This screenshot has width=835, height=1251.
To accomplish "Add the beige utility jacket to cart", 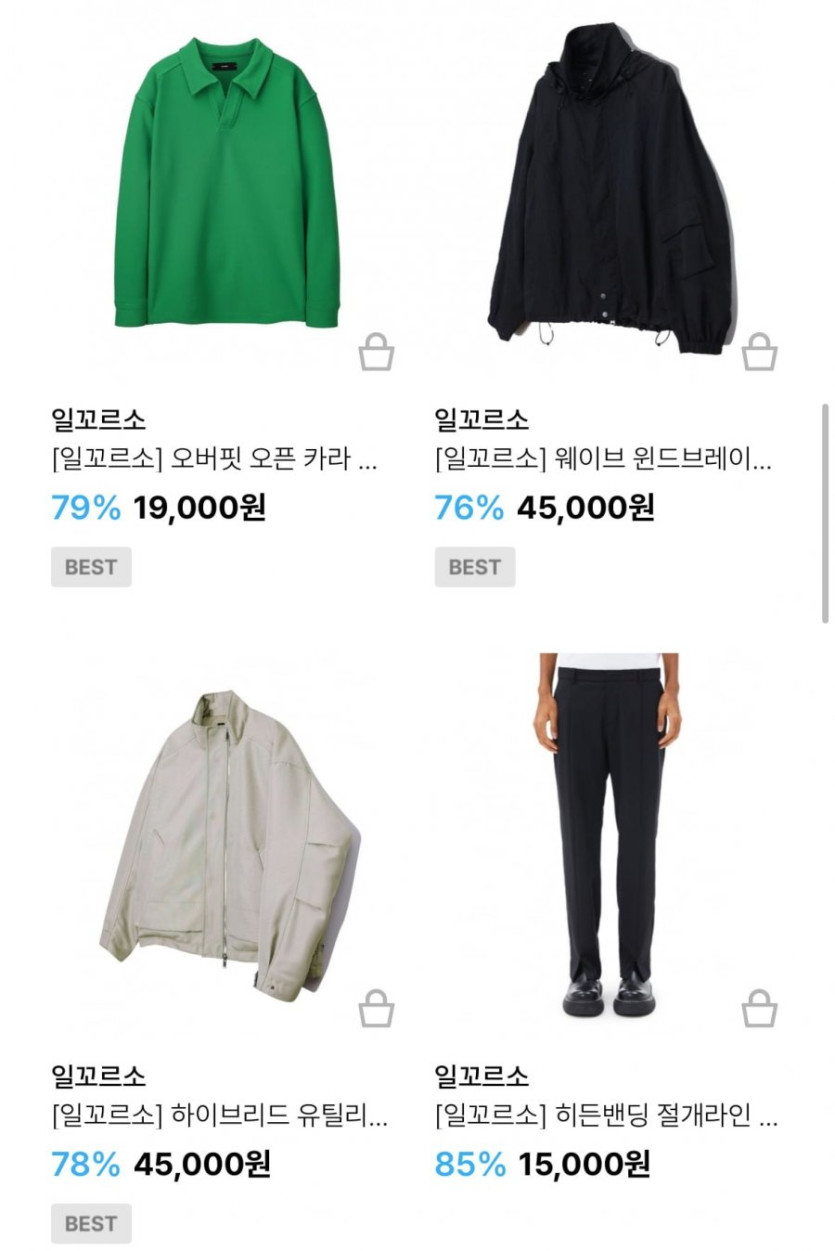I will point(376,1009).
